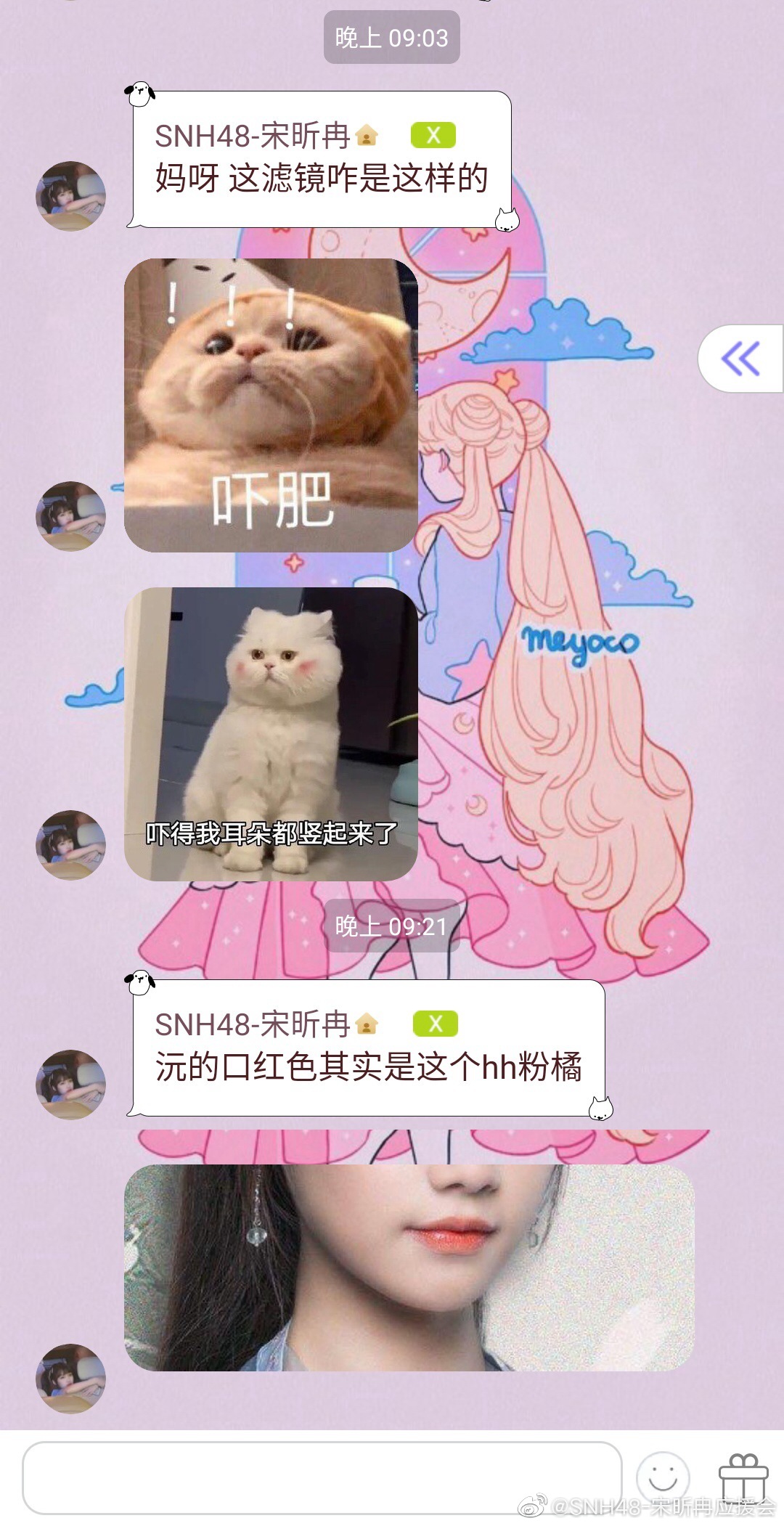This screenshot has height=1526, width=784.
Task: Open the emoji smiley picker
Action: (662, 1477)
